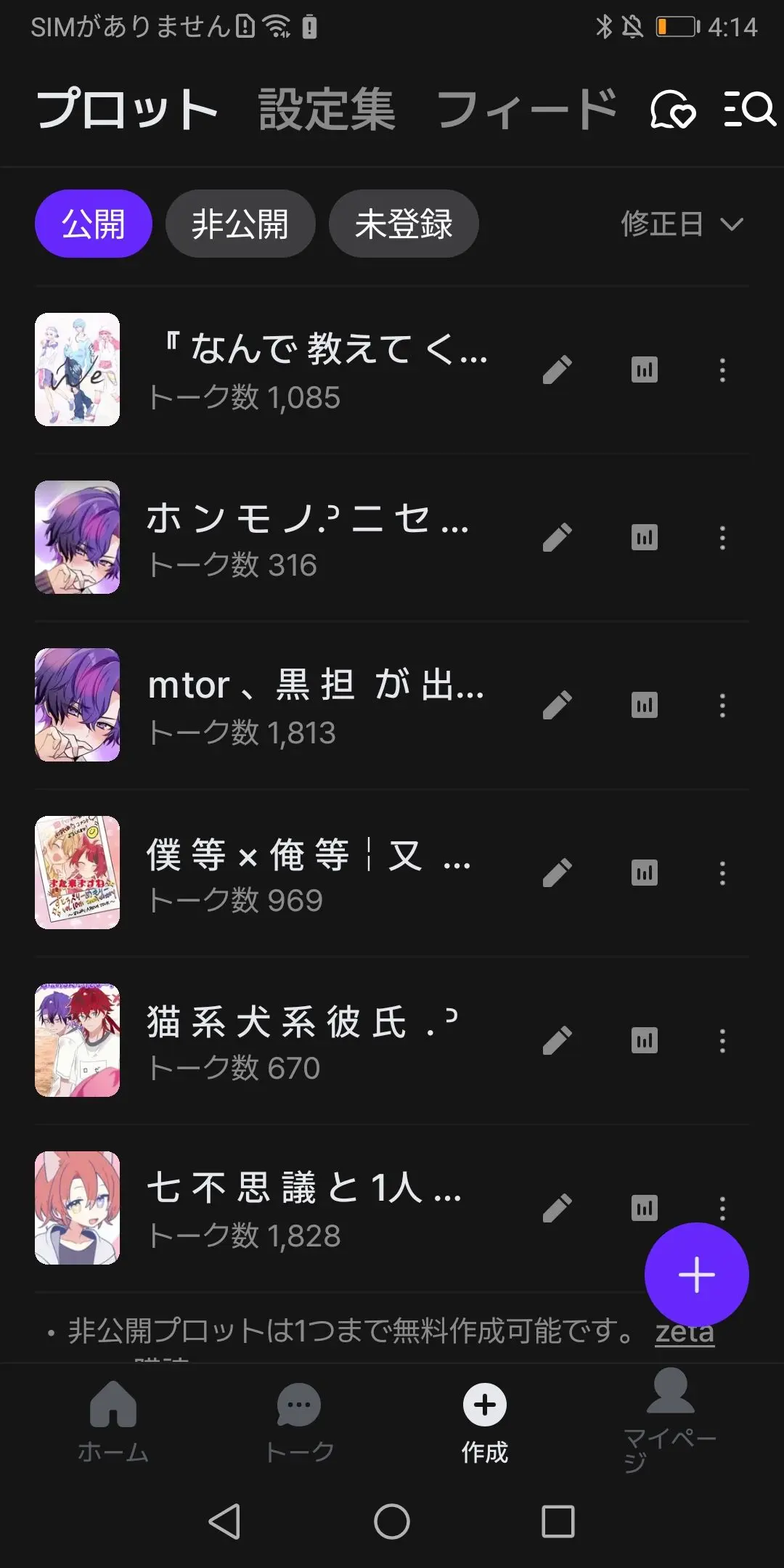Edit the 猫系犬系彼氏 plot
Image resolution: width=784 pixels, height=1568 pixels.
(558, 1041)
